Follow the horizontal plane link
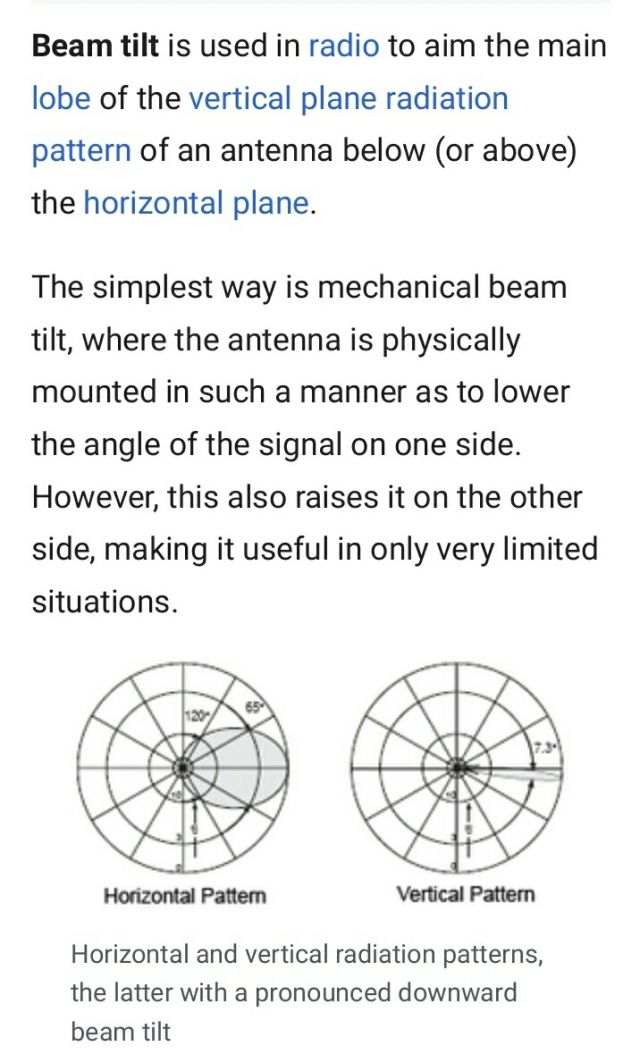The height and width of the screenshot is (1063, 640). click(196, 203)
